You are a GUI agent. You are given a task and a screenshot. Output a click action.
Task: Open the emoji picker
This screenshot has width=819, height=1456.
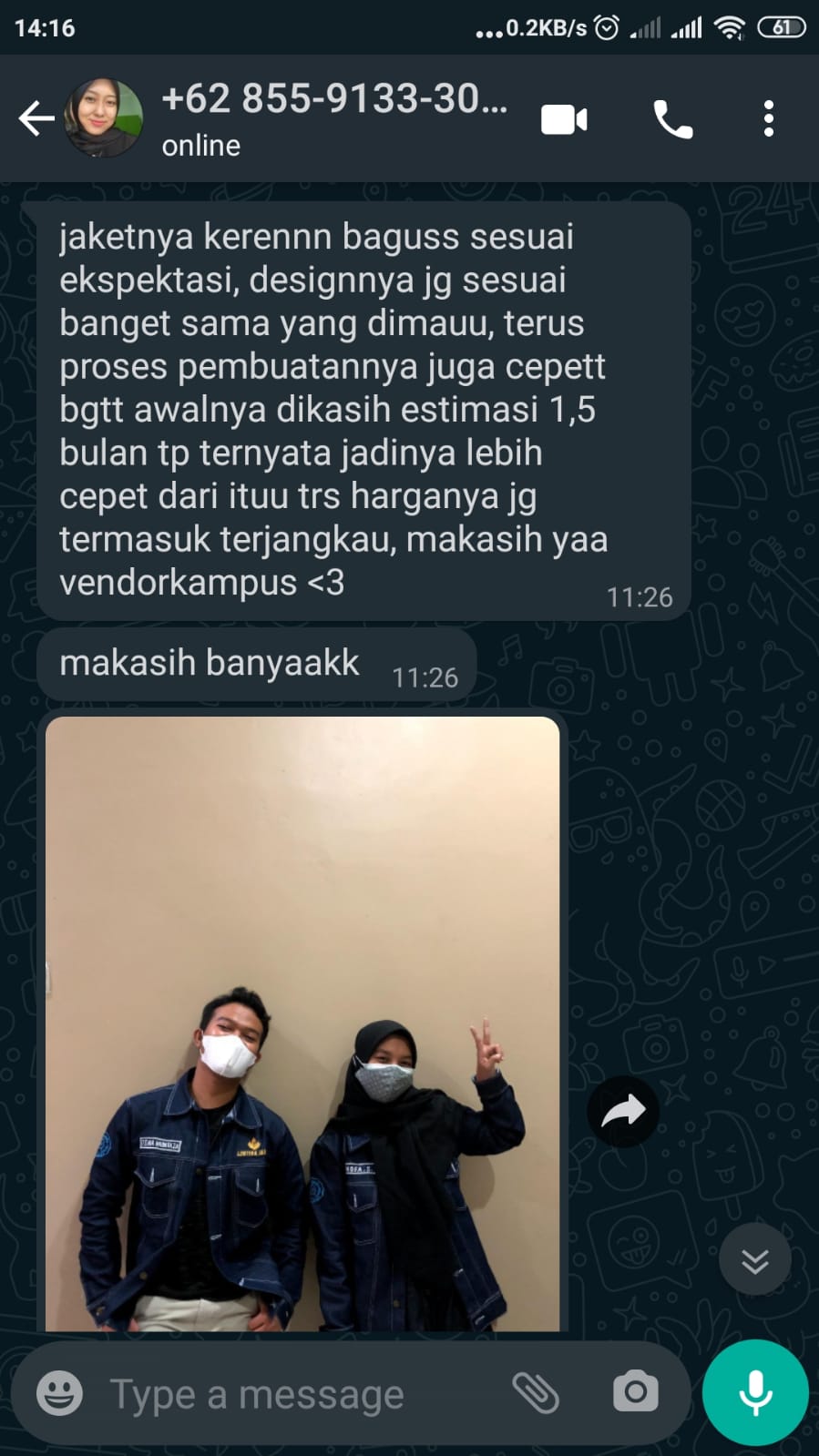pos(60,1393)
